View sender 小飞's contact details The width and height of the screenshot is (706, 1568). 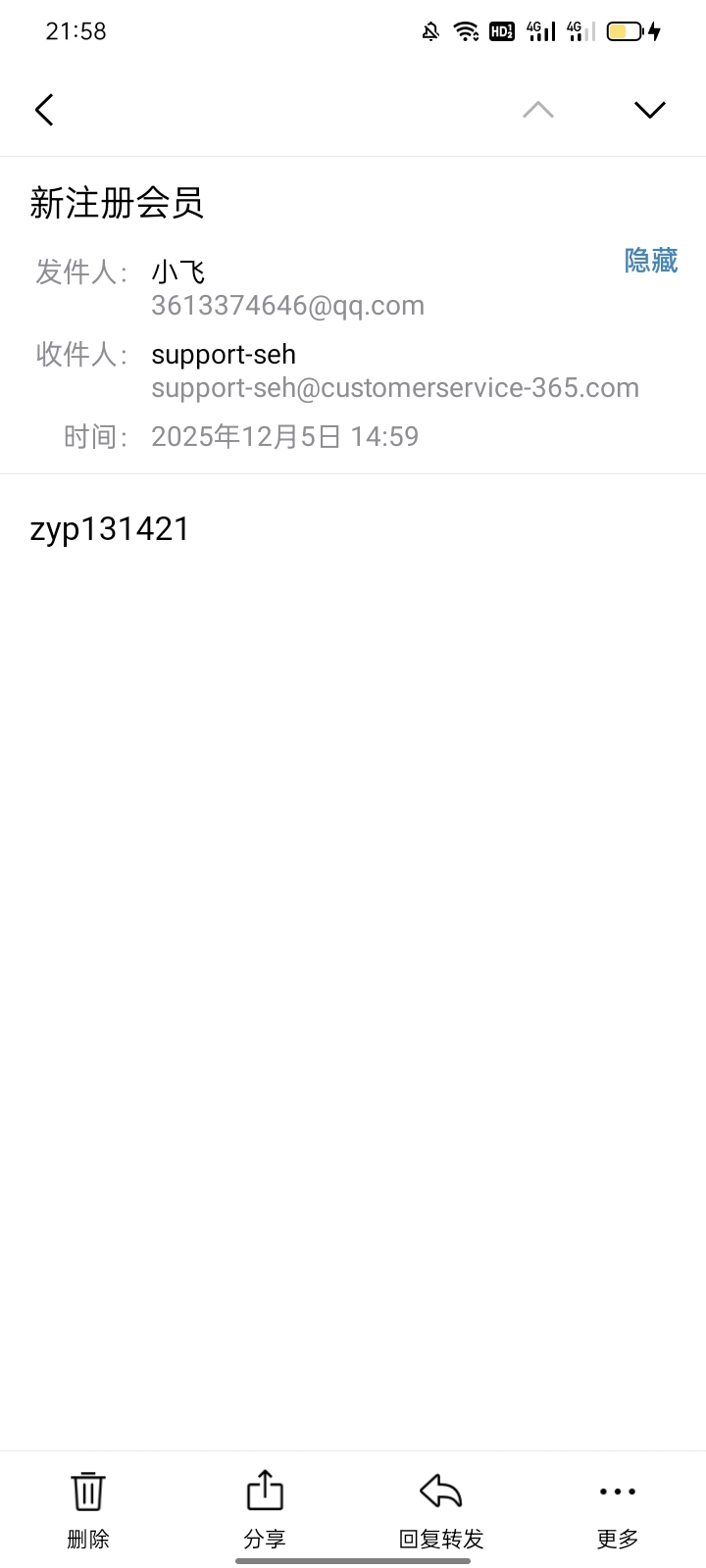(x=178, y=271)
